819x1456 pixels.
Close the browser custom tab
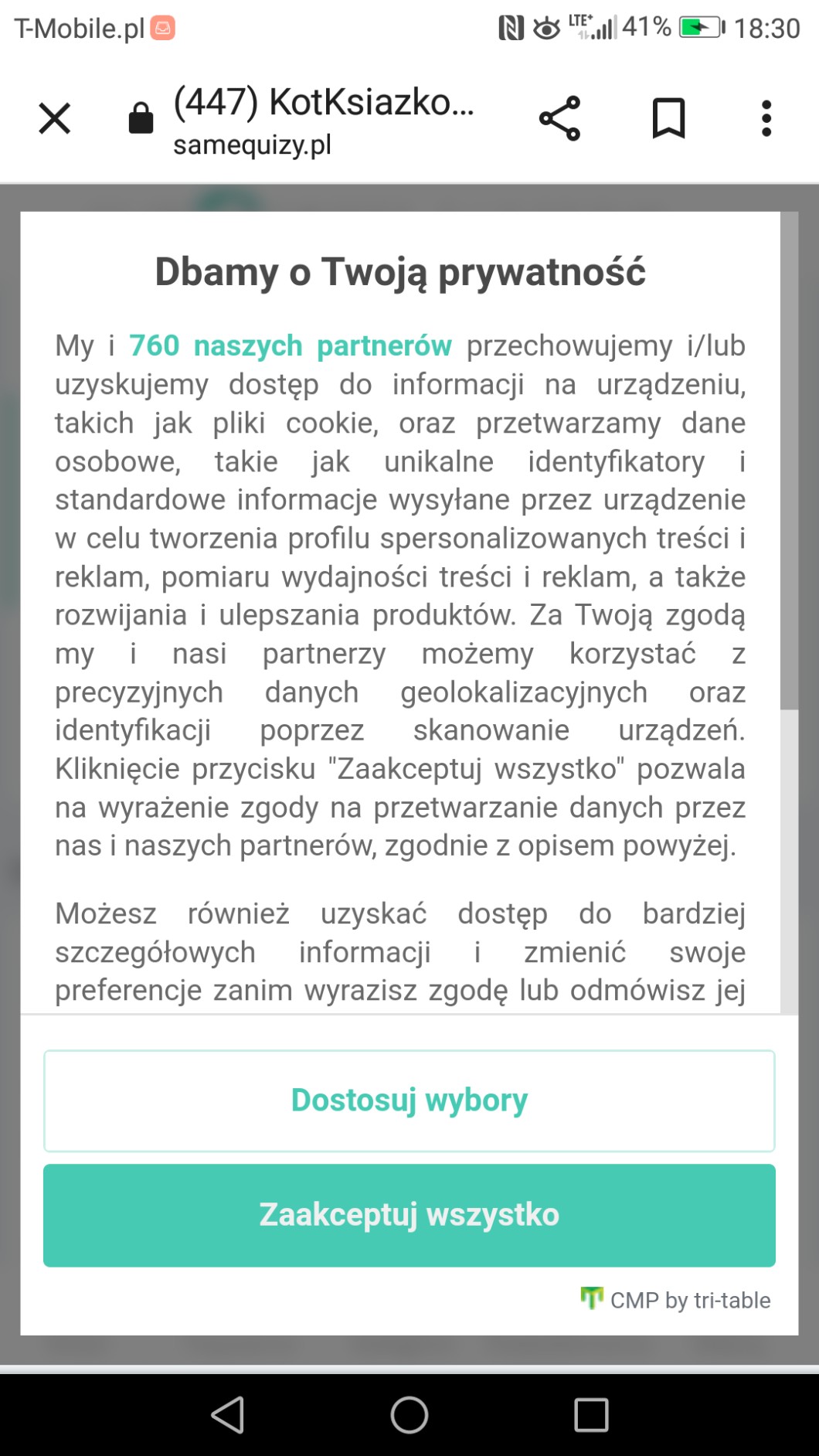point(55,119)
